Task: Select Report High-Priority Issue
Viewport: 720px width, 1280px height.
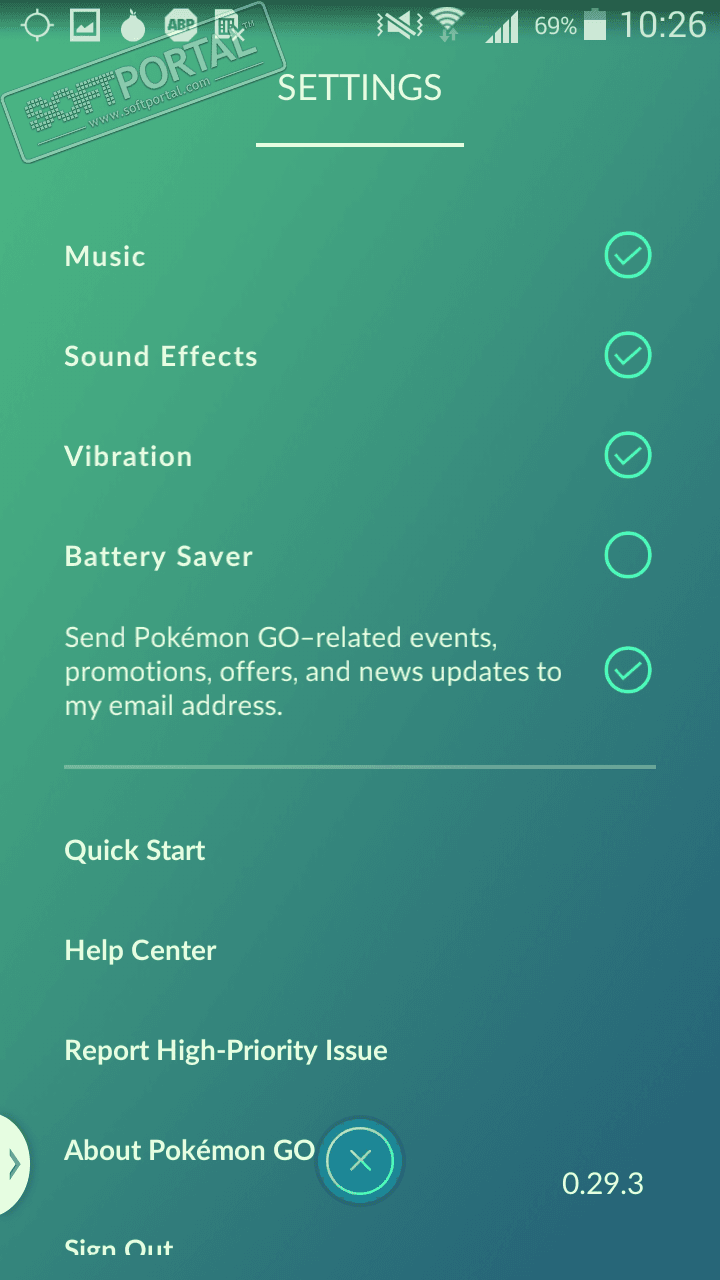Action: (226, 1050)
